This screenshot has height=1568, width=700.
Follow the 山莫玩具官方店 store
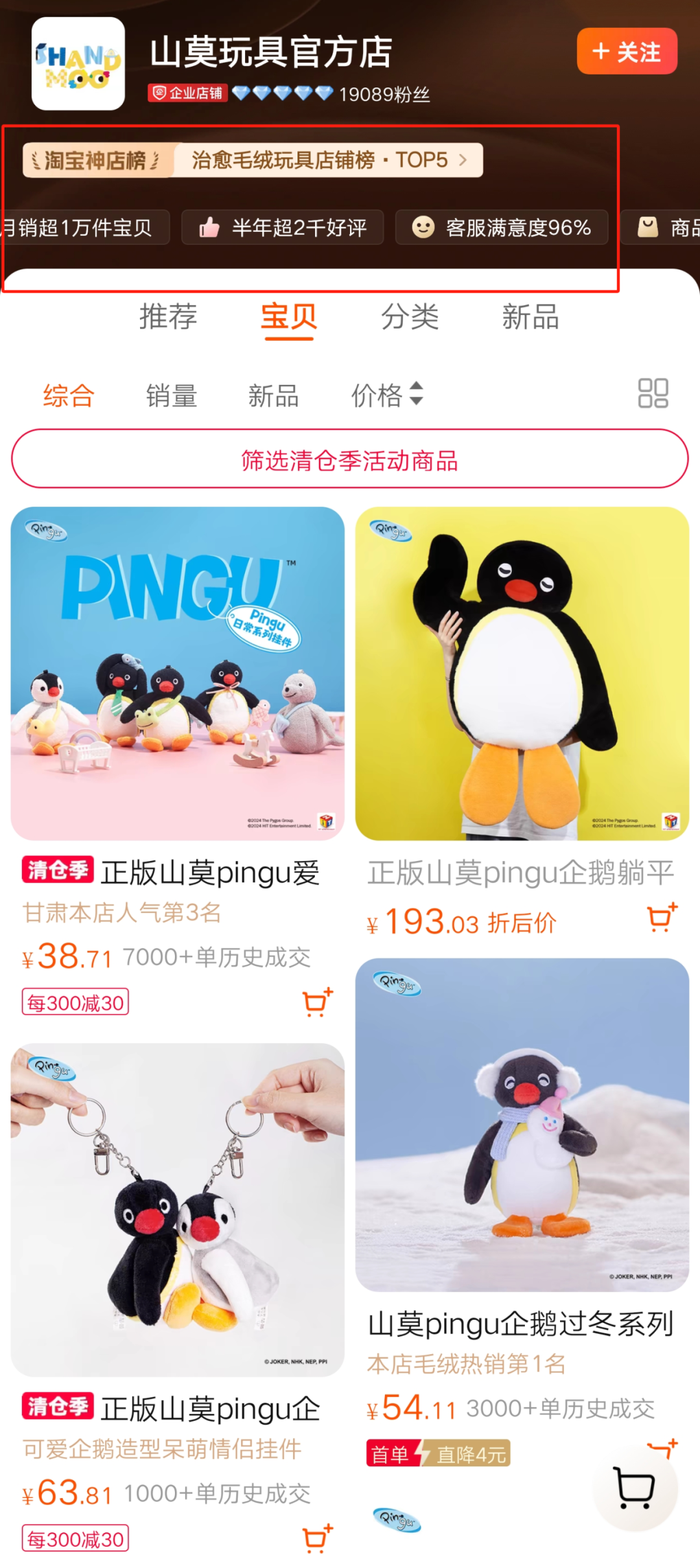(x=627, y=52)
